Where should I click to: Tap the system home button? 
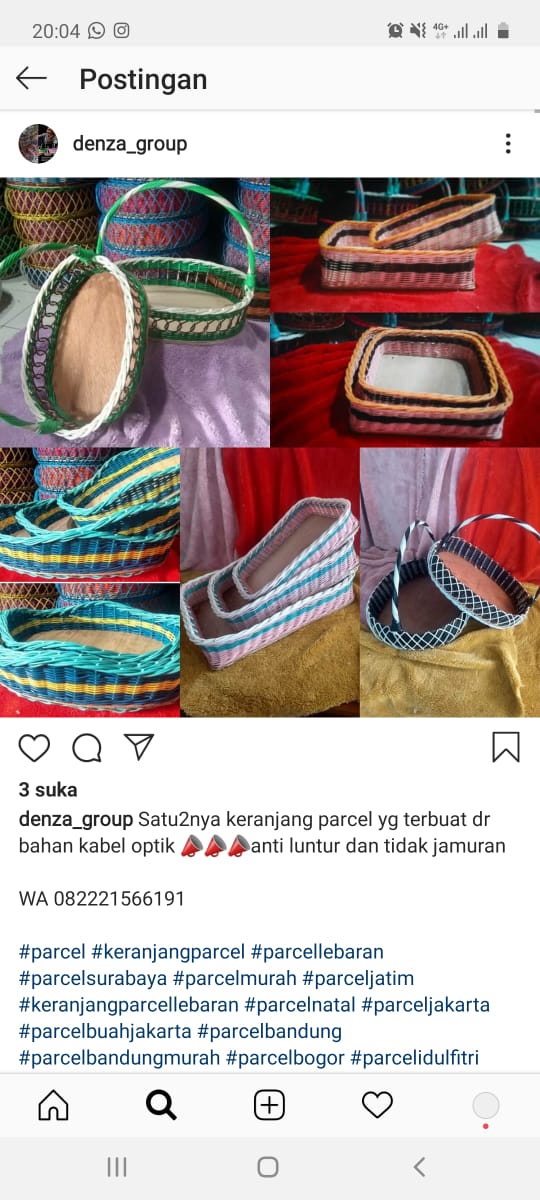(x=268, y=1166)
